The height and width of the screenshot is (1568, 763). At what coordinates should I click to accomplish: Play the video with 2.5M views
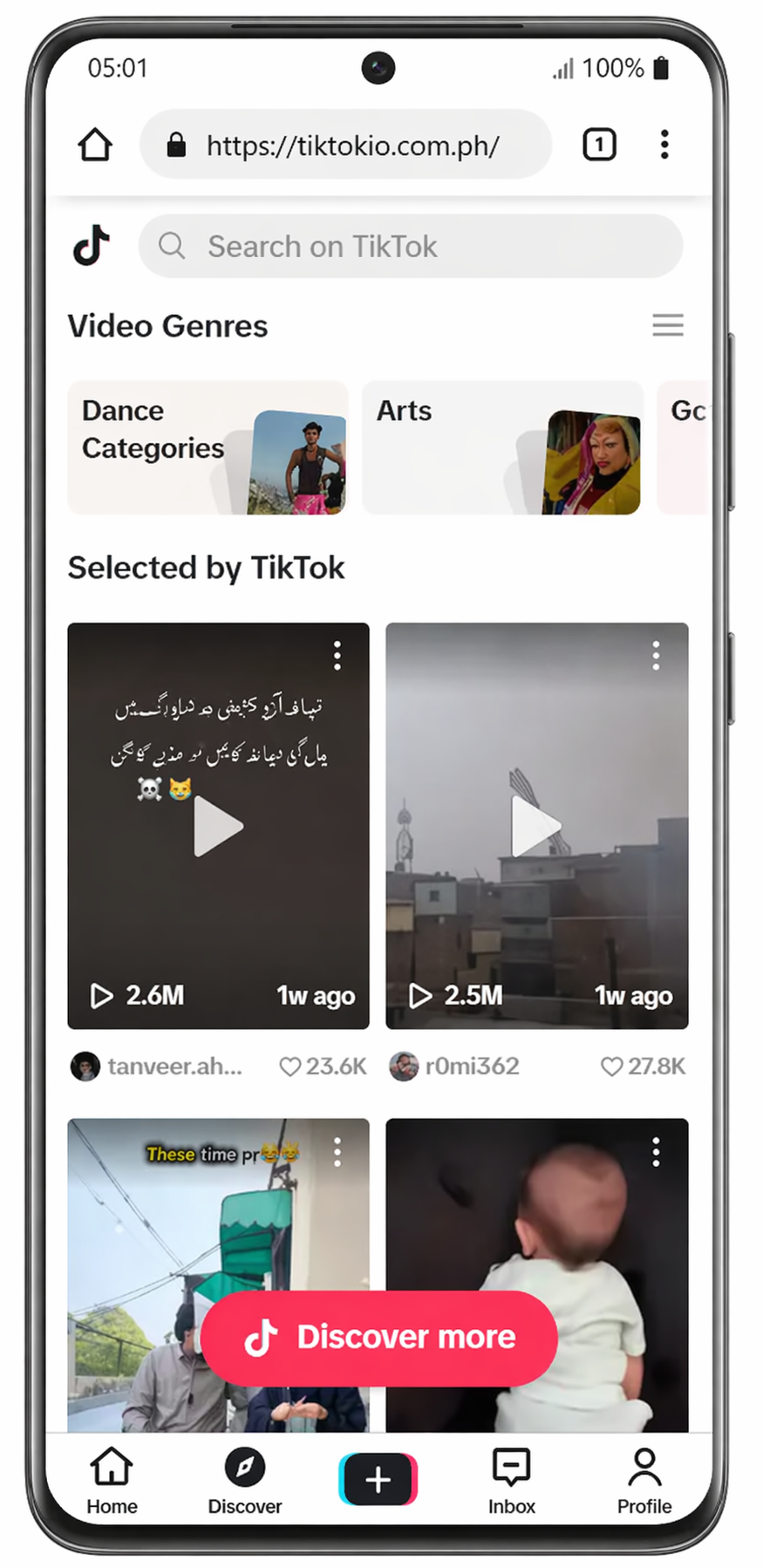click(x=536, y=826)
